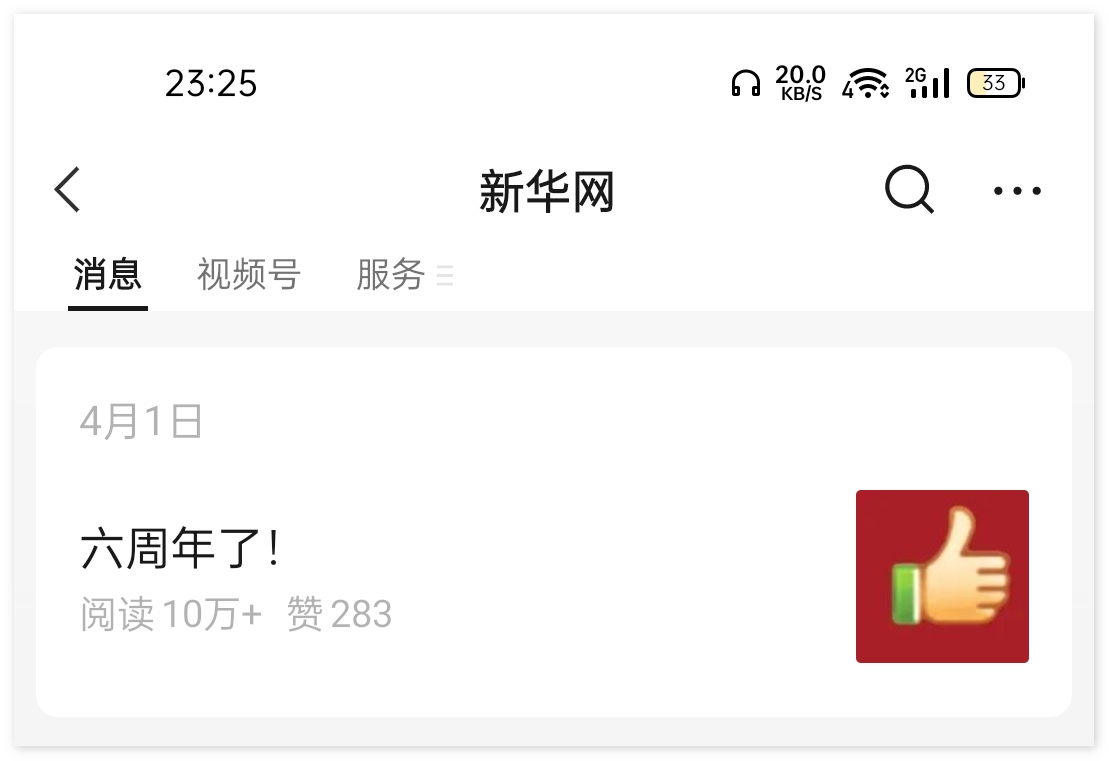Open the three-dot more options menu
This screenshot has height=761, width=1109.
1017,190
